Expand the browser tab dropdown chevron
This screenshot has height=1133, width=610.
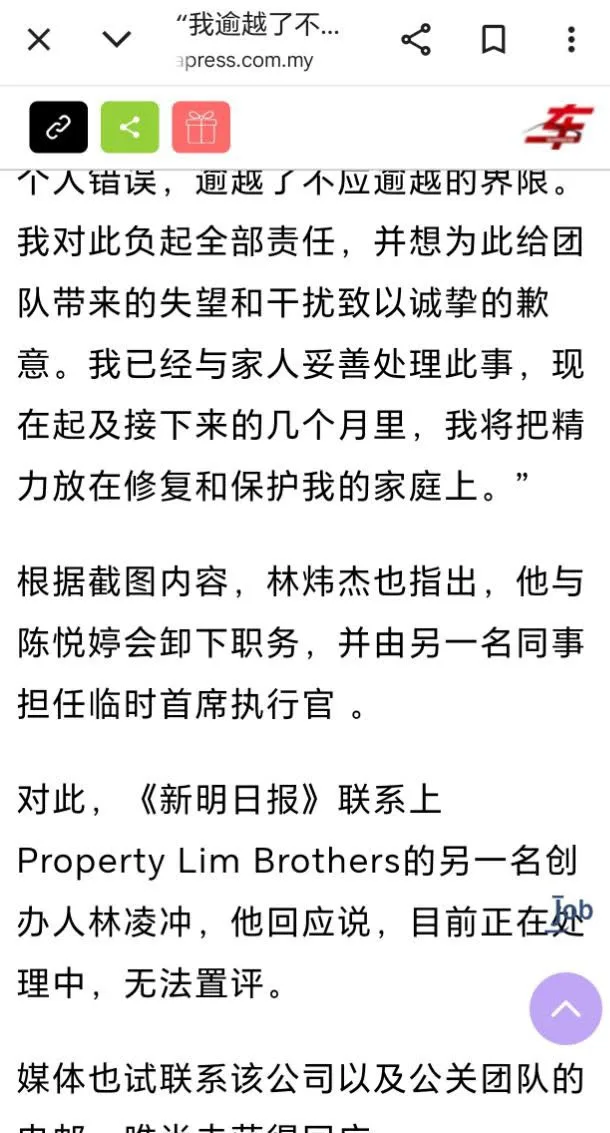[x=116, y=40]
